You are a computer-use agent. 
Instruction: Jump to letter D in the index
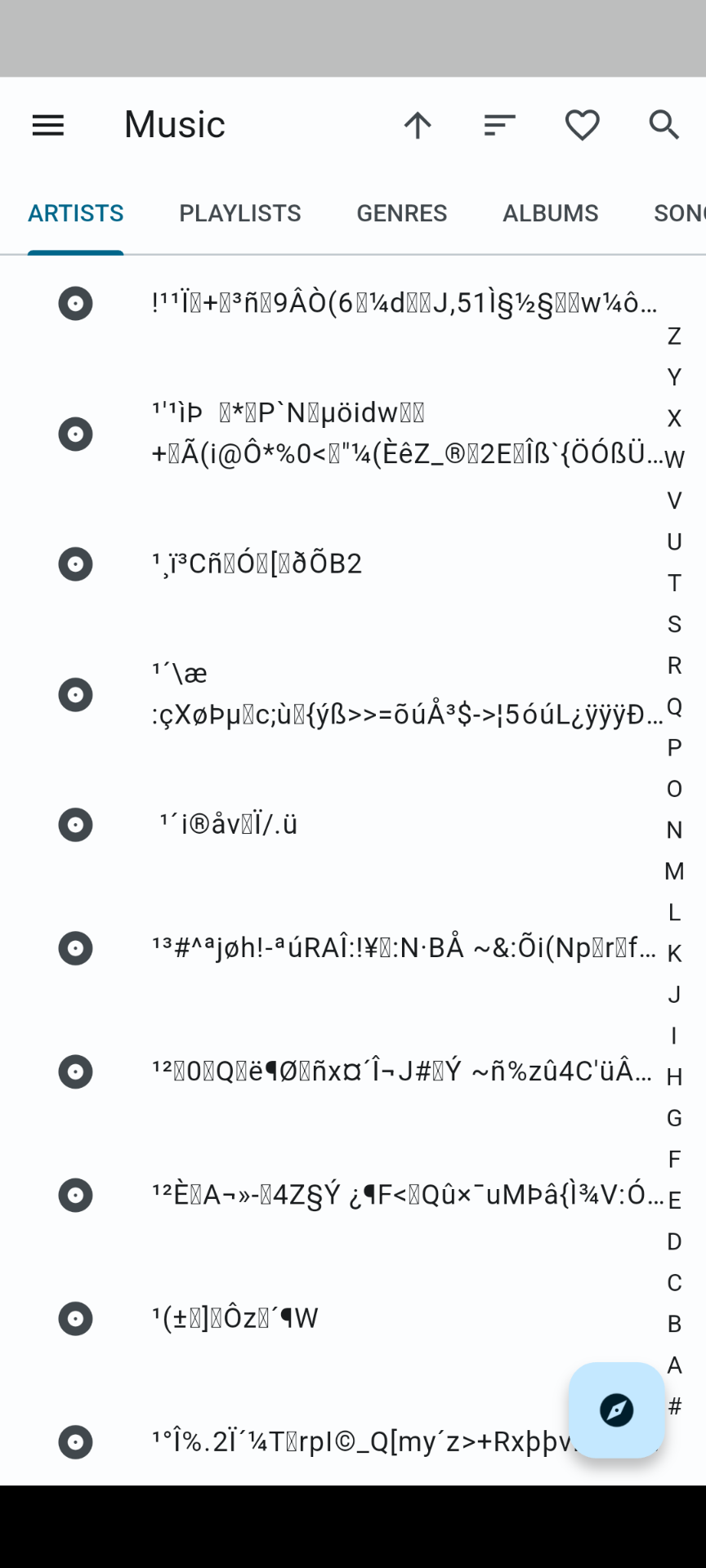[674, 1241]
